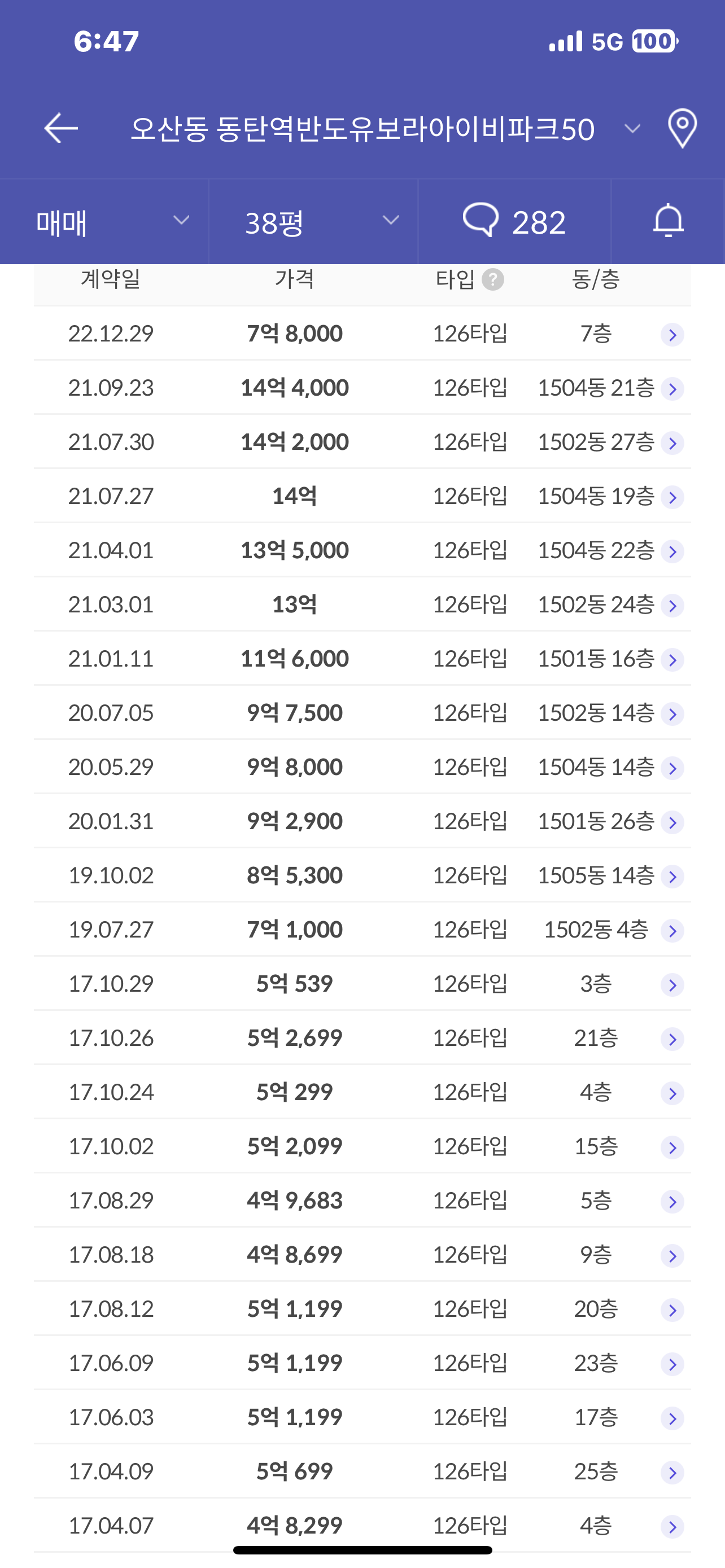The height and width of the screenshot is (1568, 725).
Task: View the 21.01.11 11억 6,000 sale
Action: click(362, 659)
